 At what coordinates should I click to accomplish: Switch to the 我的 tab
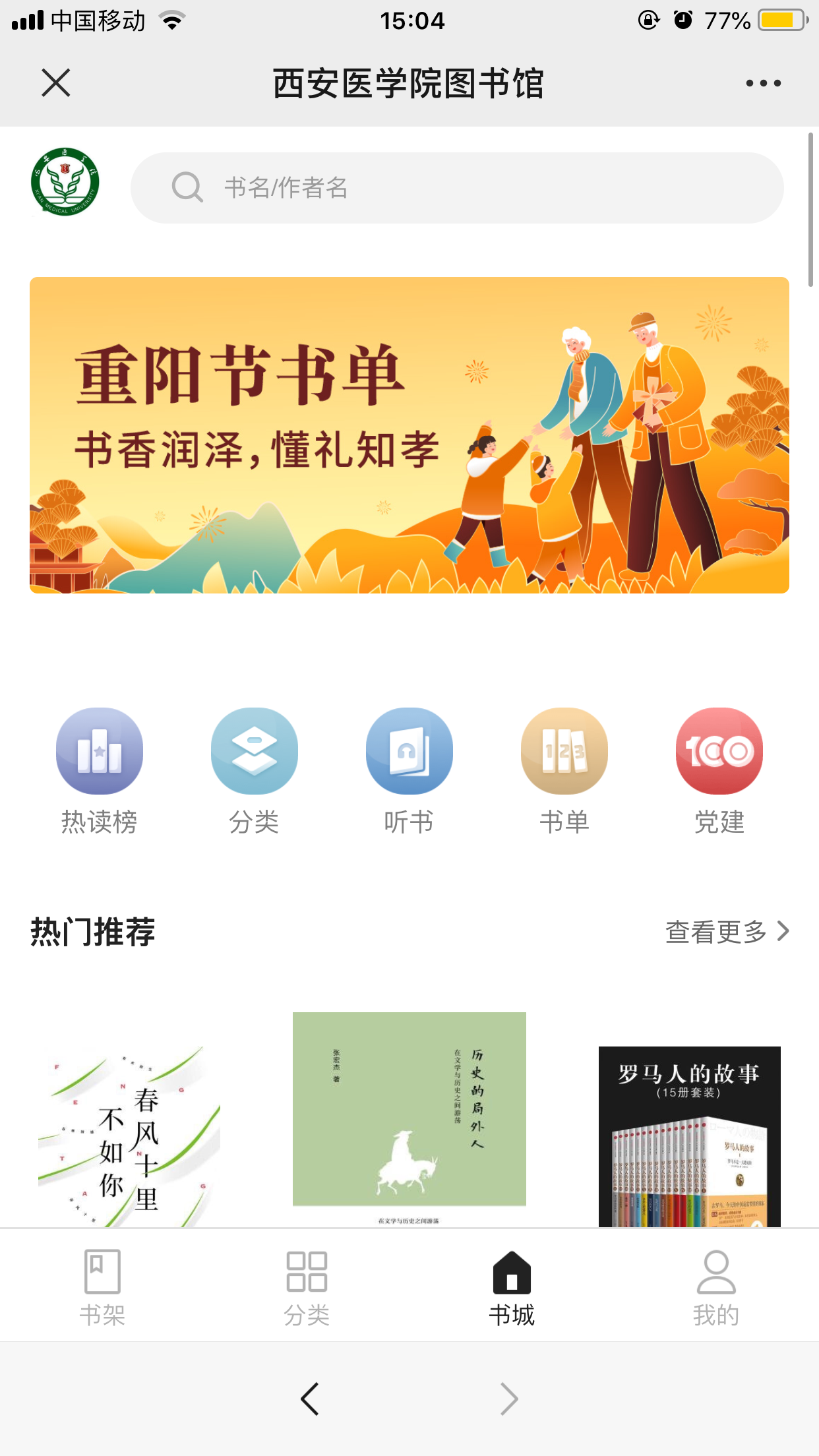[715, 1287]
